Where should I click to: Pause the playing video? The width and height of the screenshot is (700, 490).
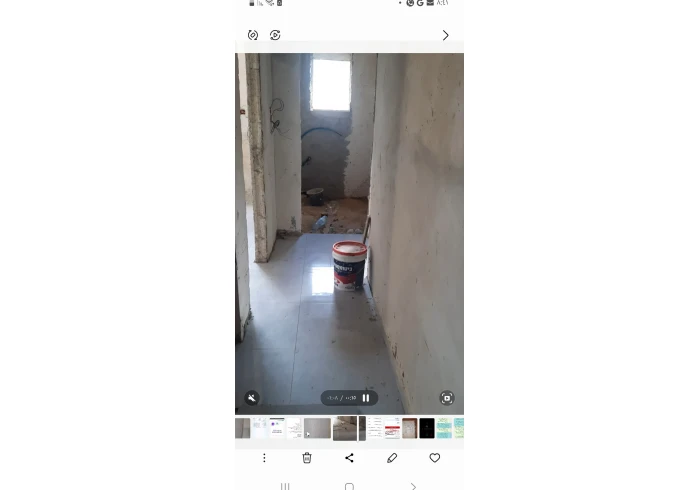(x=366, y=398)
